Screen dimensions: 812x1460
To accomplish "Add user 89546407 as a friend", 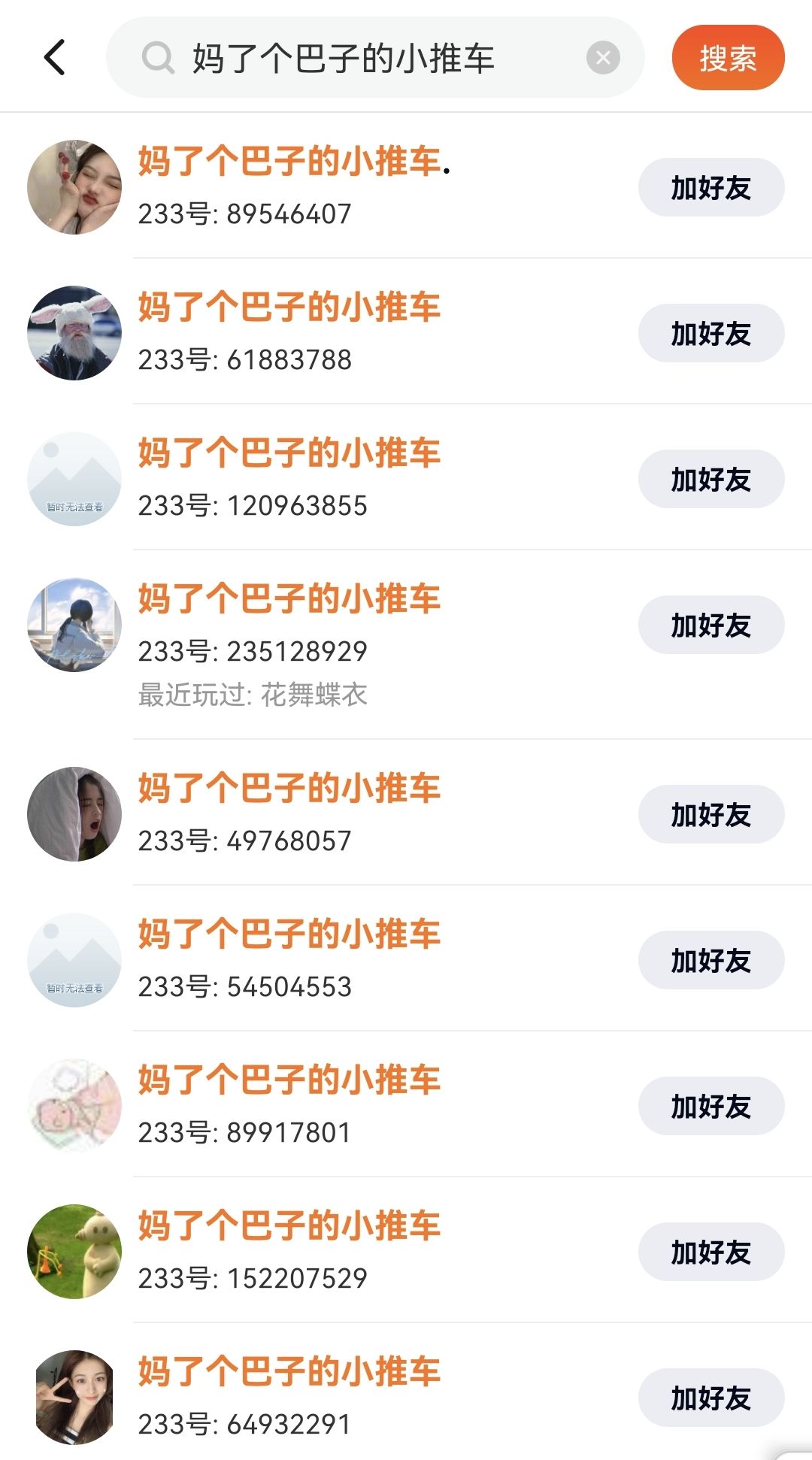I will (710, 187).
